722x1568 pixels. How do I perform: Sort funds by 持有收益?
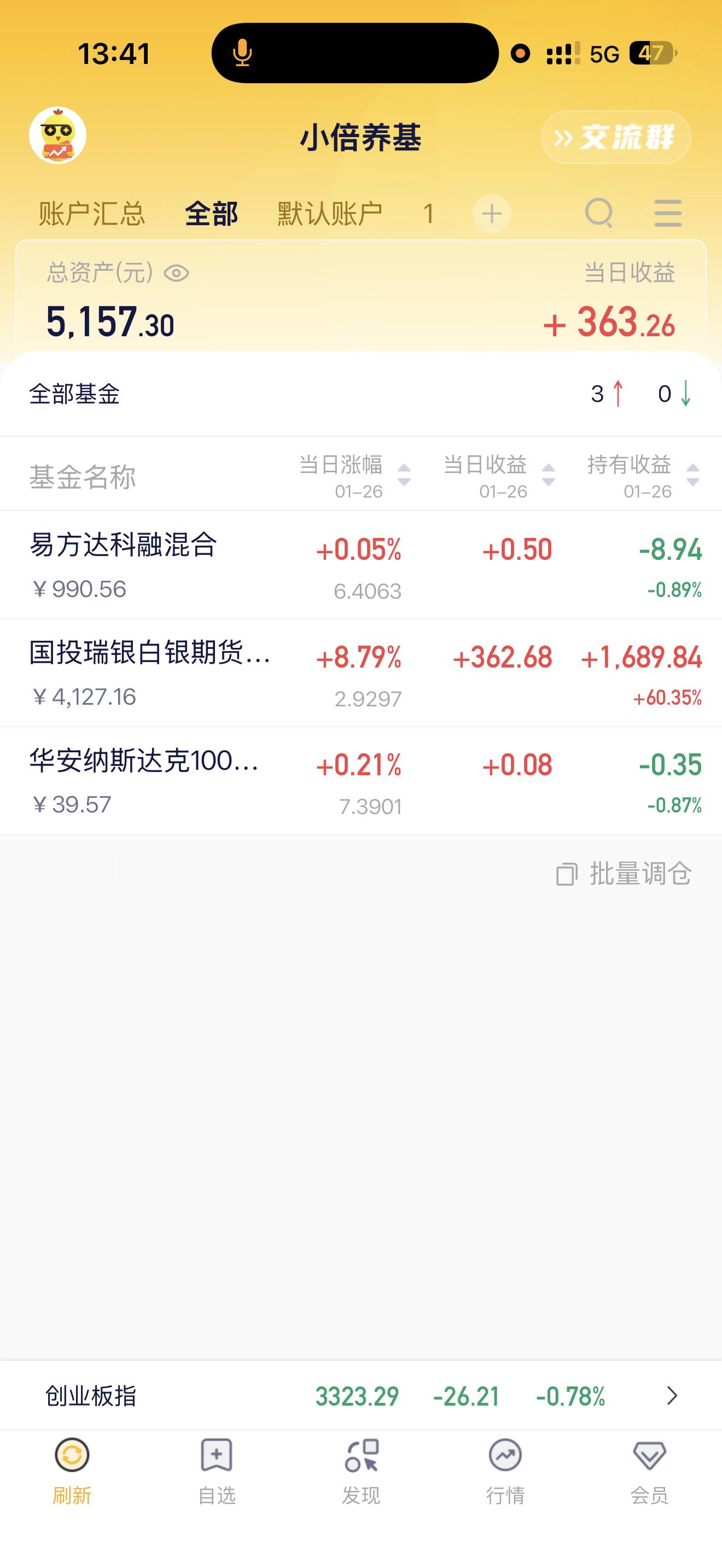point(643,476)
